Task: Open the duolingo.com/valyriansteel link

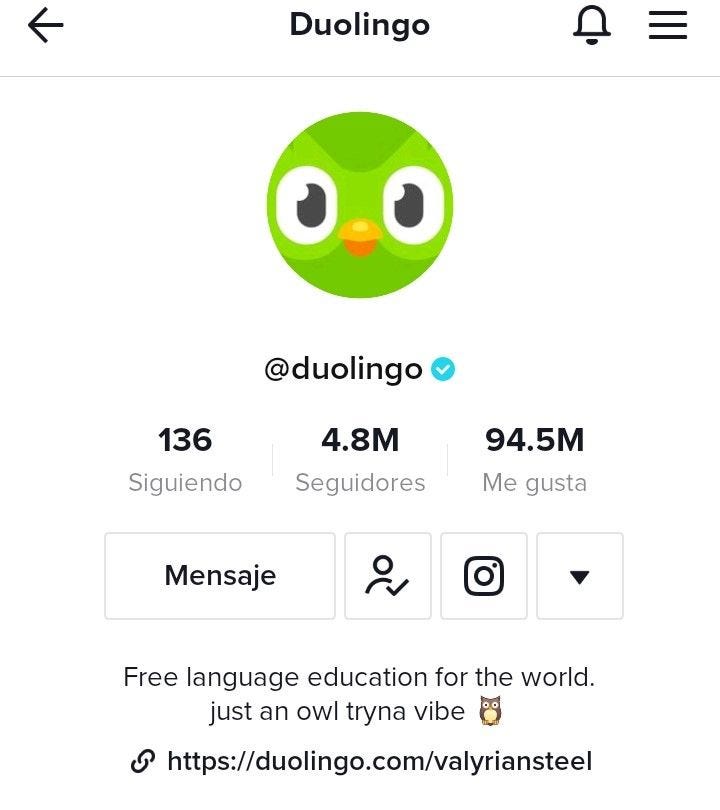Action: [x=379, y=762]
